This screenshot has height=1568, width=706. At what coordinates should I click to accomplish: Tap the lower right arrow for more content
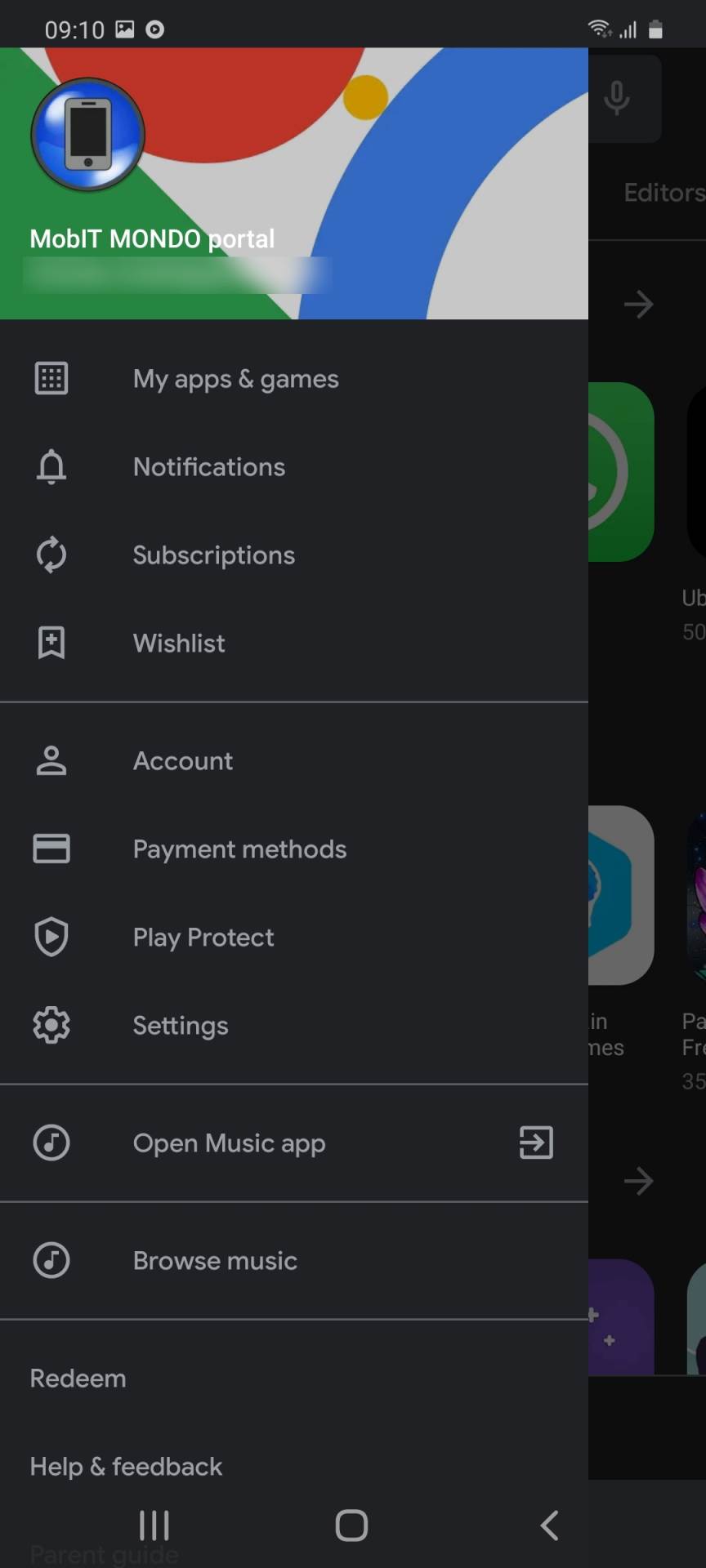point(639,1181)
